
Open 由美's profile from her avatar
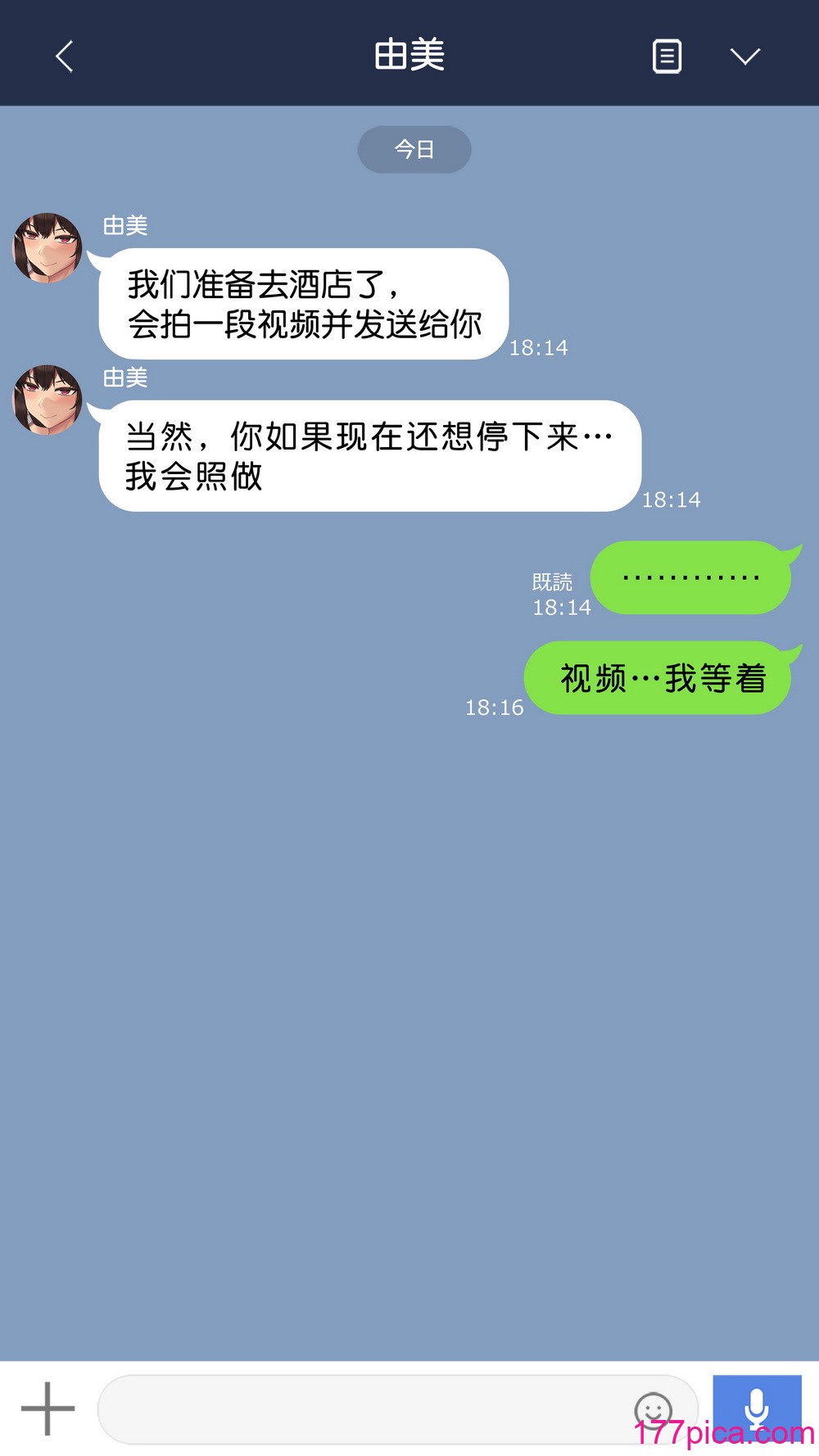pyautogui.click(x=48, y=247)
